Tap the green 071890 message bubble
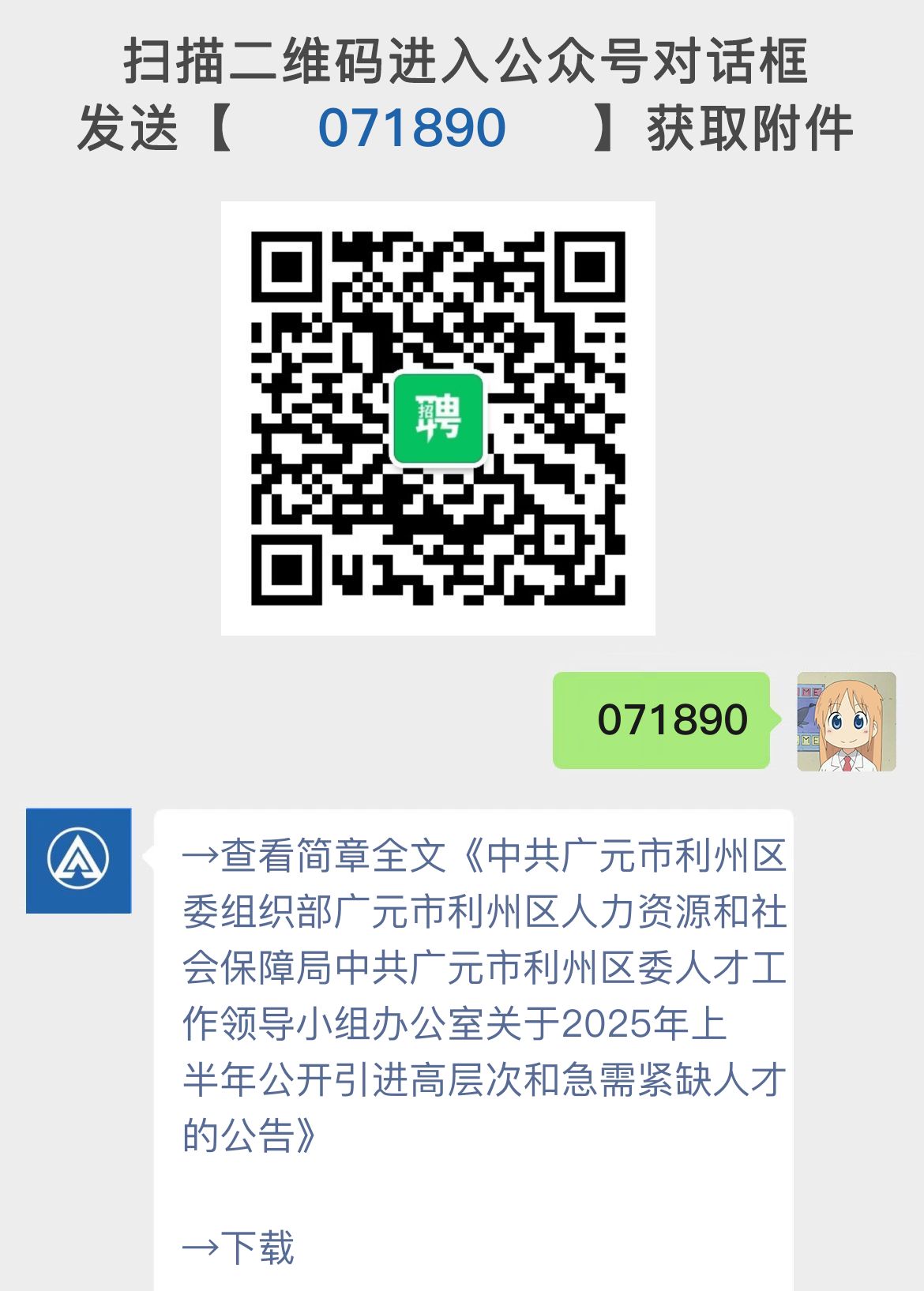Image resolution: width=924 pixels, height=1291 pixels. coord(662,719)
